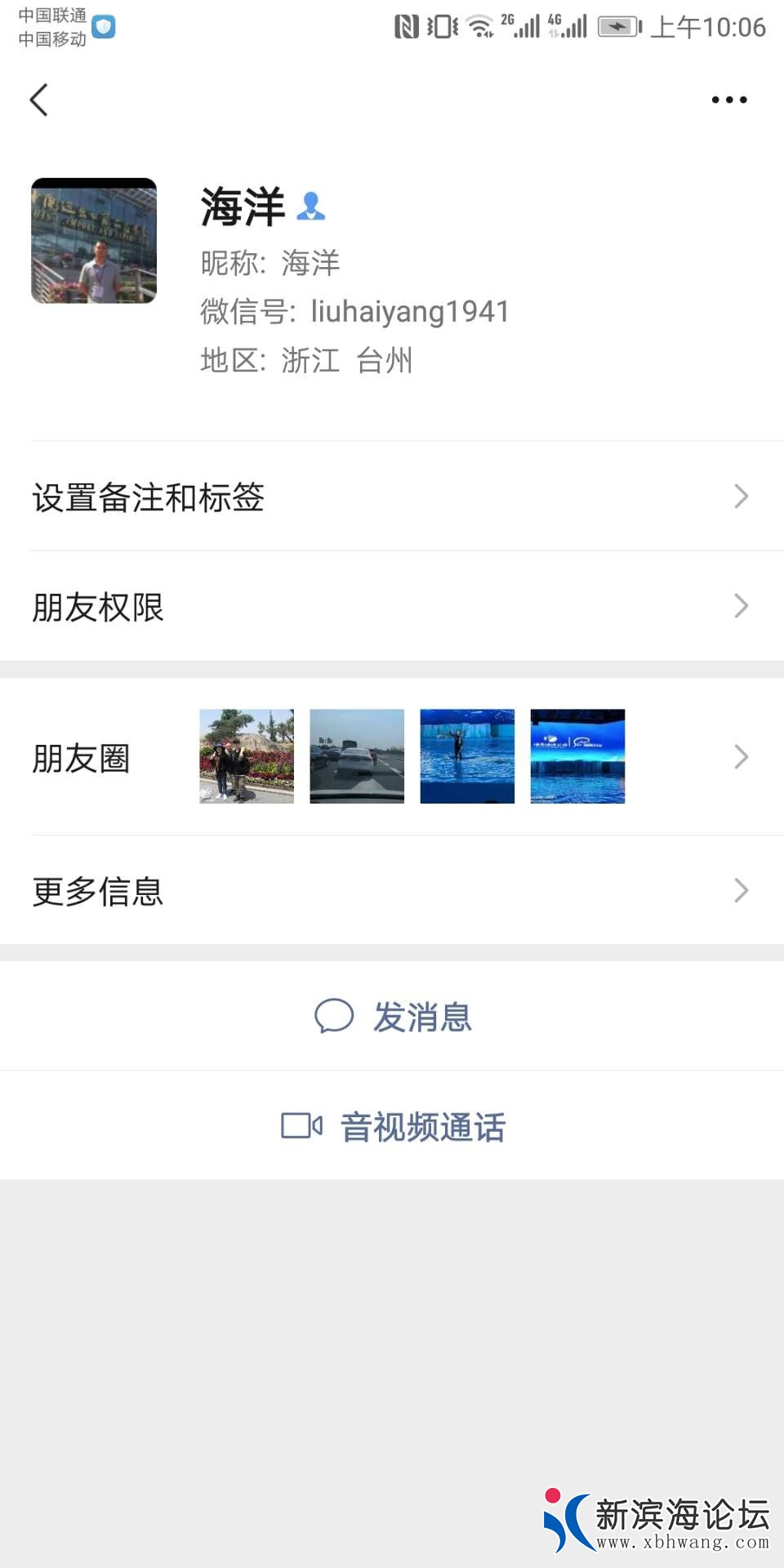Start 音视频通话 call
Viewport: 784px width, 1568px height.
[394, 1126]
